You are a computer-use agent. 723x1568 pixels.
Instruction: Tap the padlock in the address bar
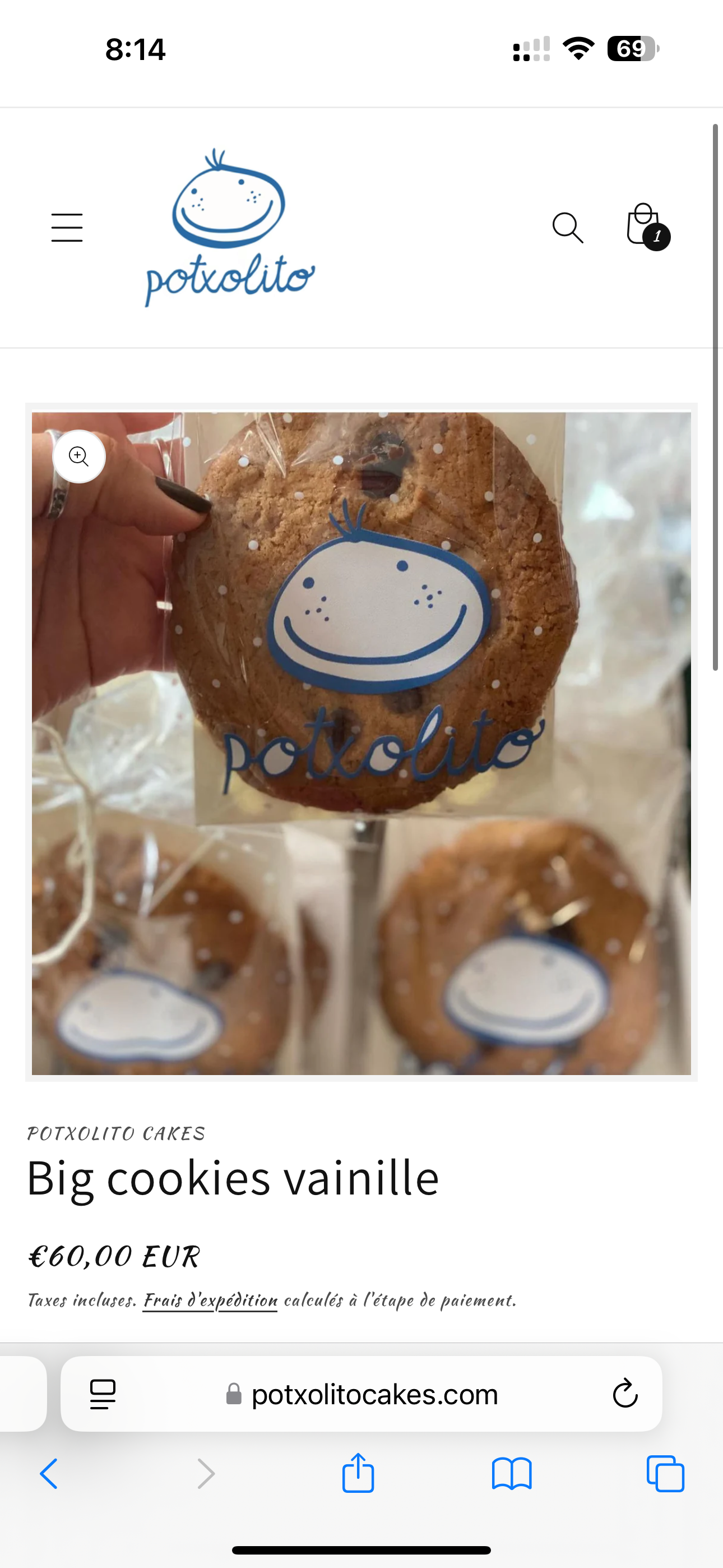(237, 1395)
